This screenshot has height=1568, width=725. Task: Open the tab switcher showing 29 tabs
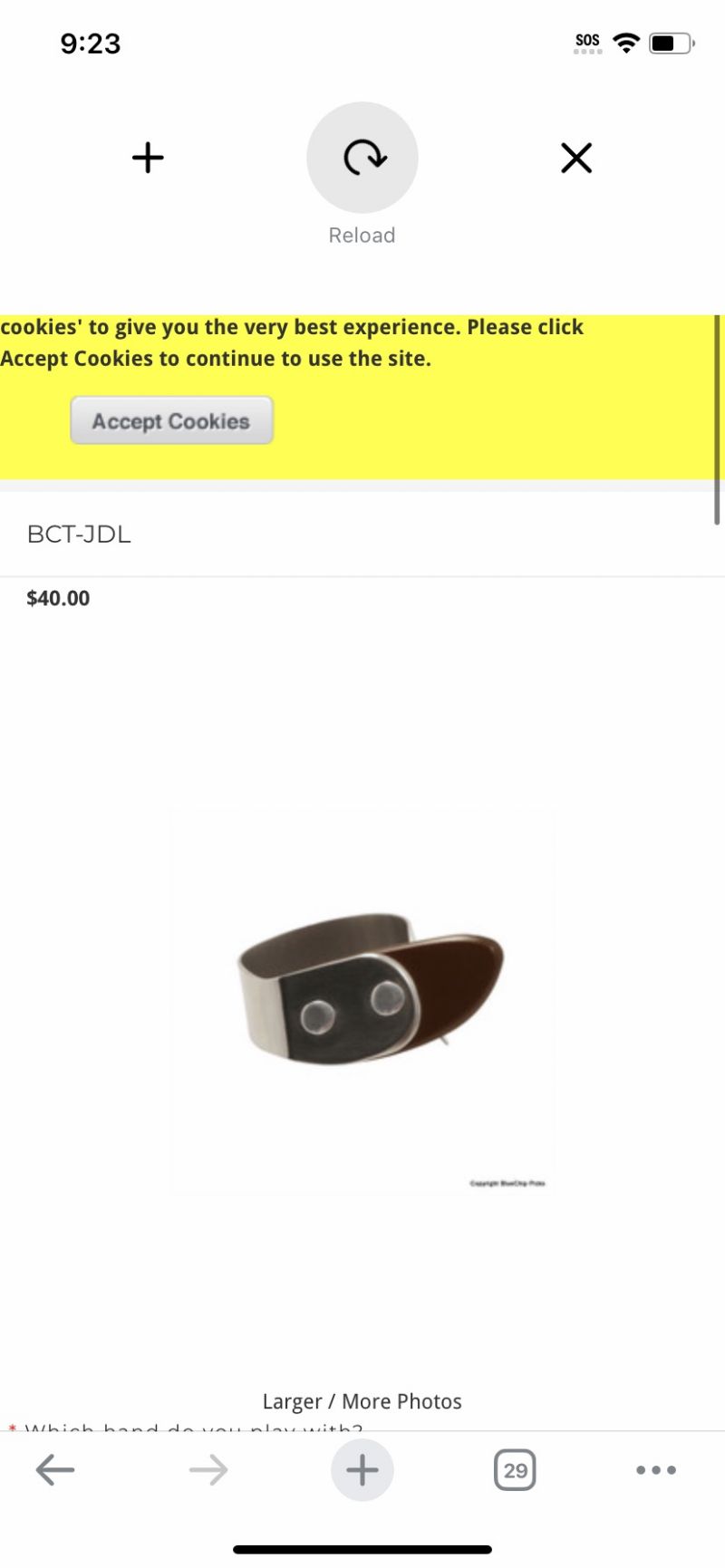(515, 1470)
